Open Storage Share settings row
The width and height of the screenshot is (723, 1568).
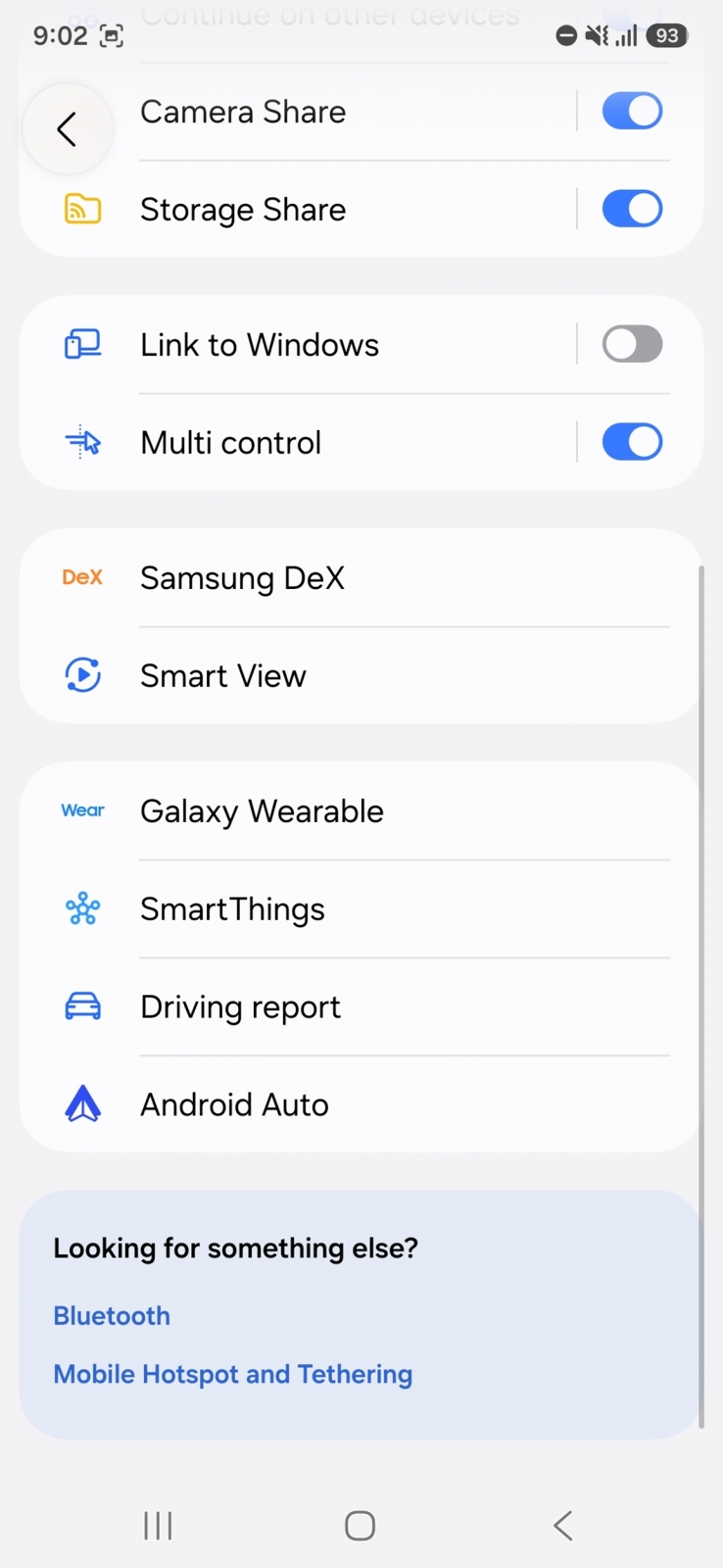click(x=298, y=210)
